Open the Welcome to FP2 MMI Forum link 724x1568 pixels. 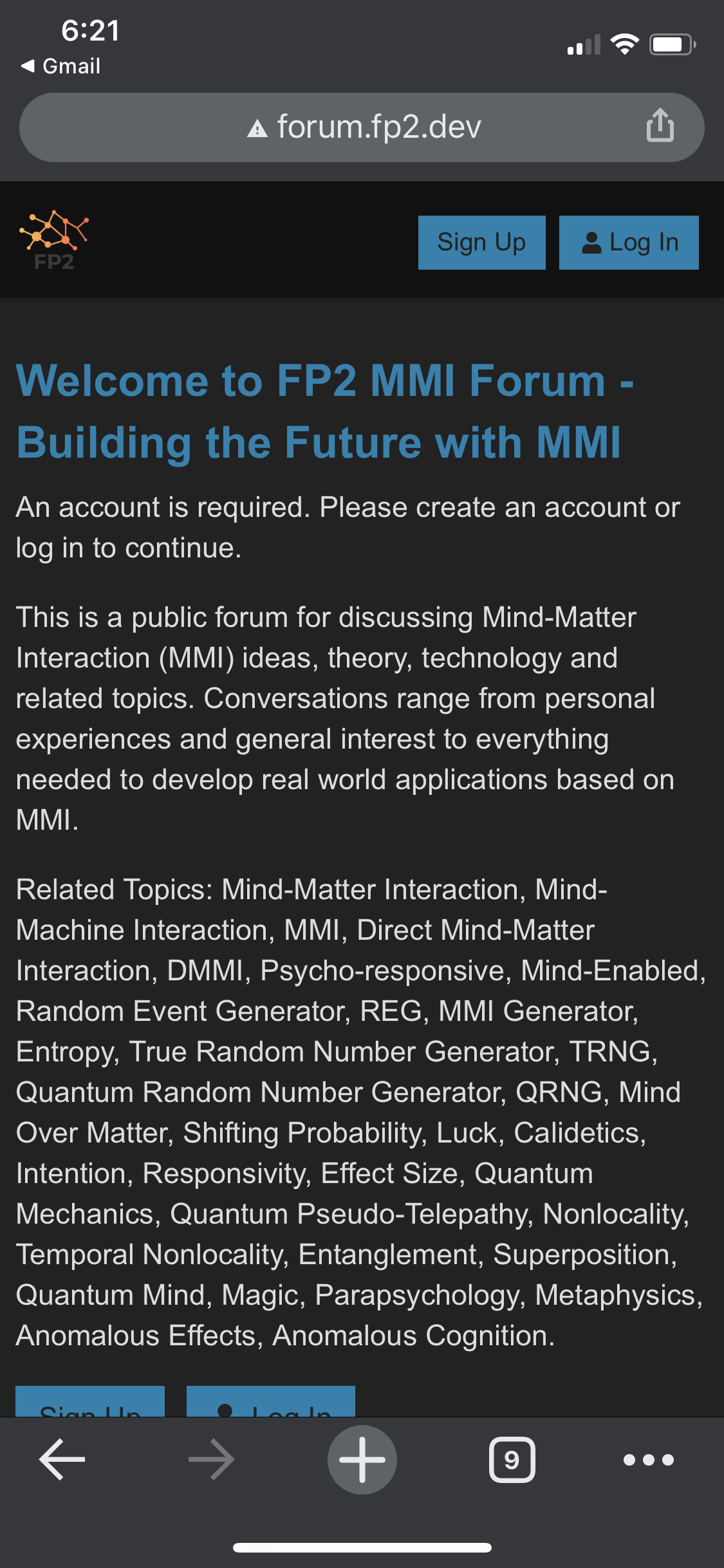325,411
